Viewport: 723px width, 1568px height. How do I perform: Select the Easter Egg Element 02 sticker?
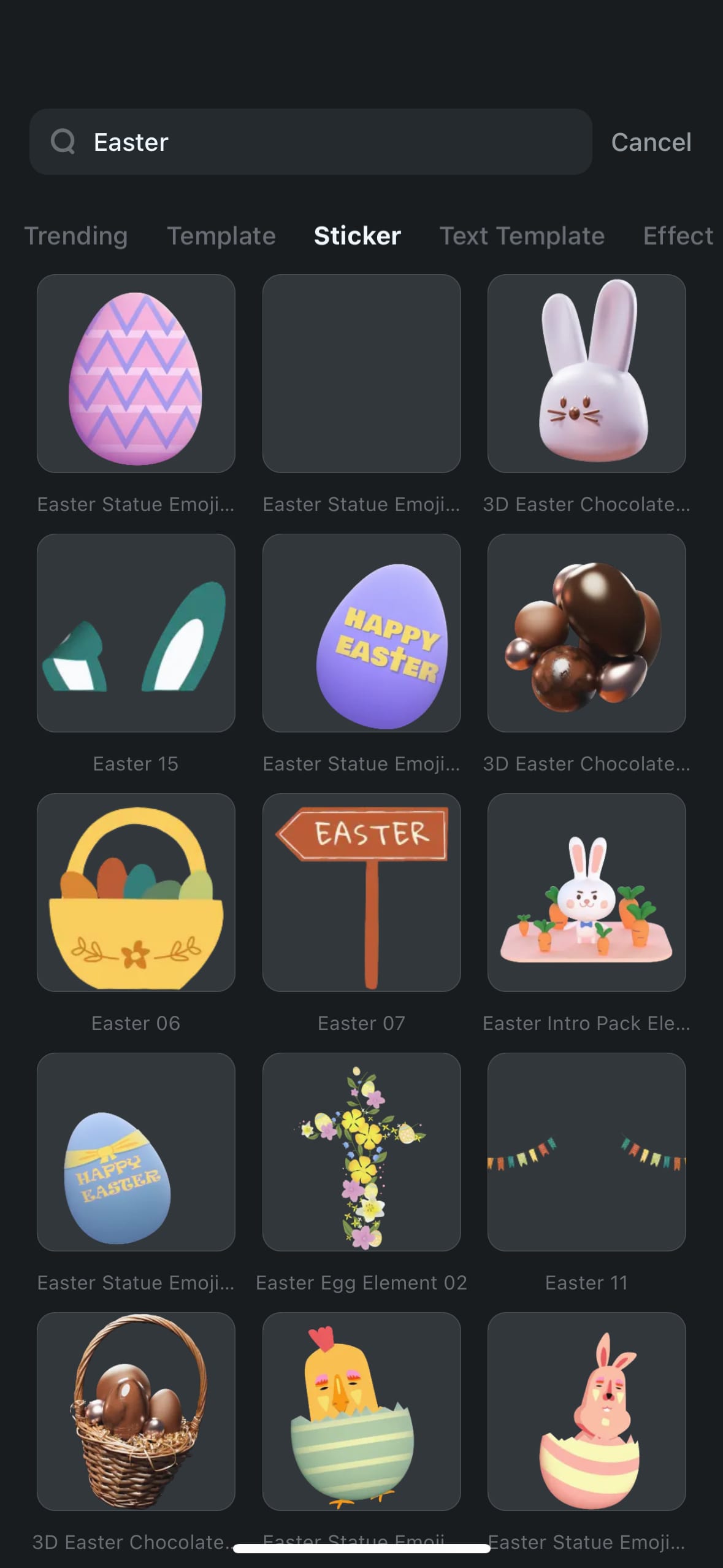click(361, 1152)
